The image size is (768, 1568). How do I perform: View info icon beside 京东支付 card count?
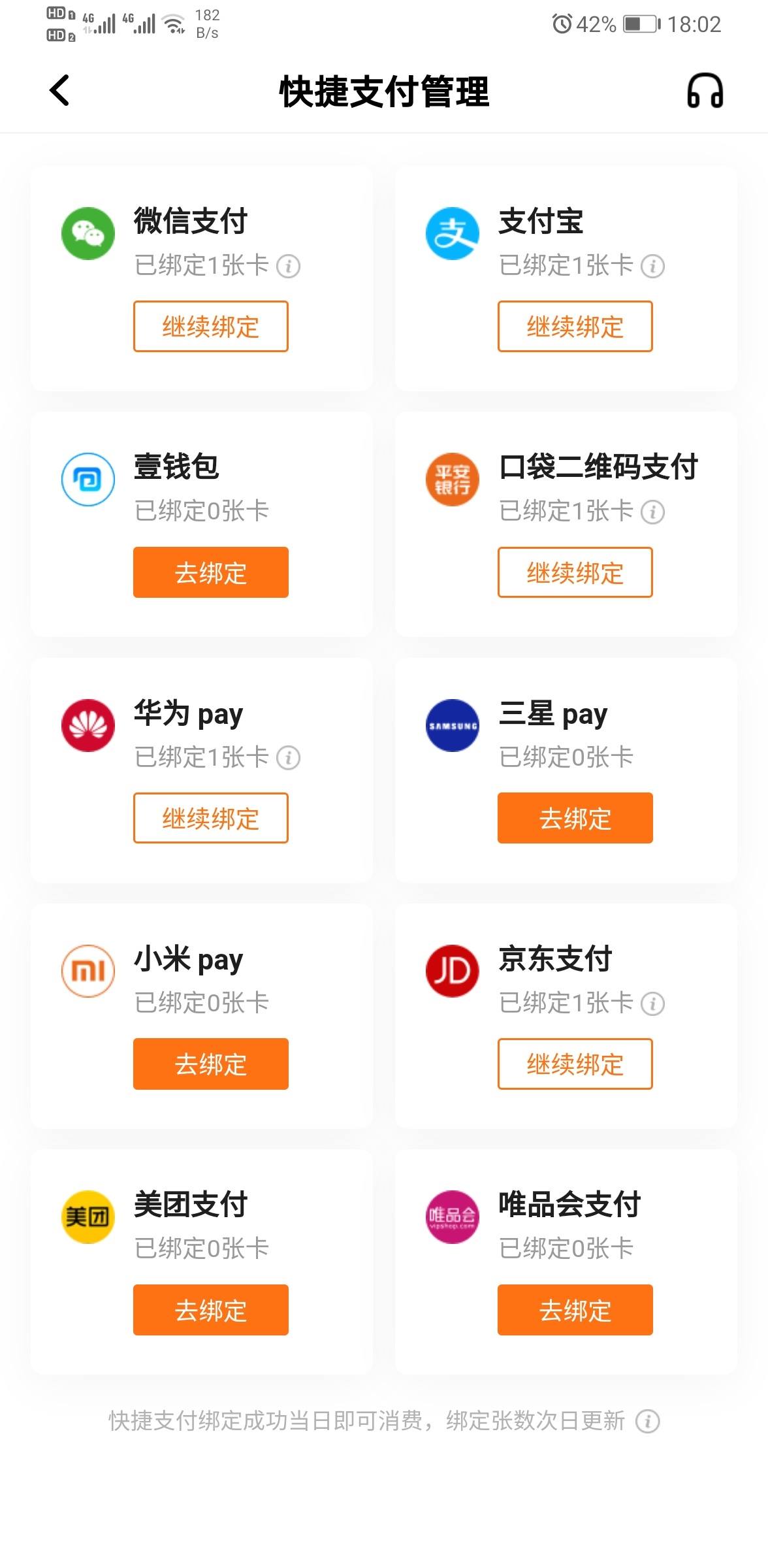(x=652, y=1004)
